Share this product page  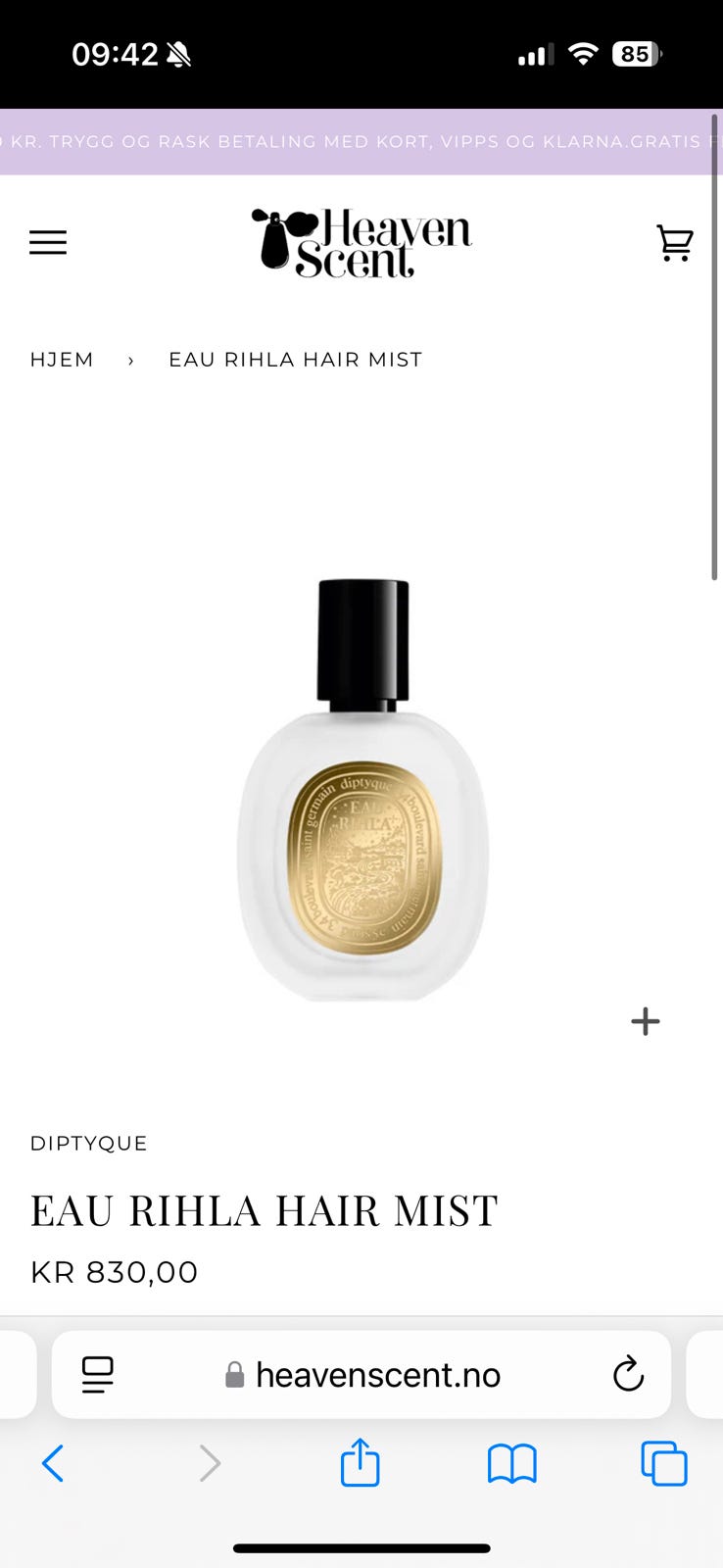tap(360, 1462)
